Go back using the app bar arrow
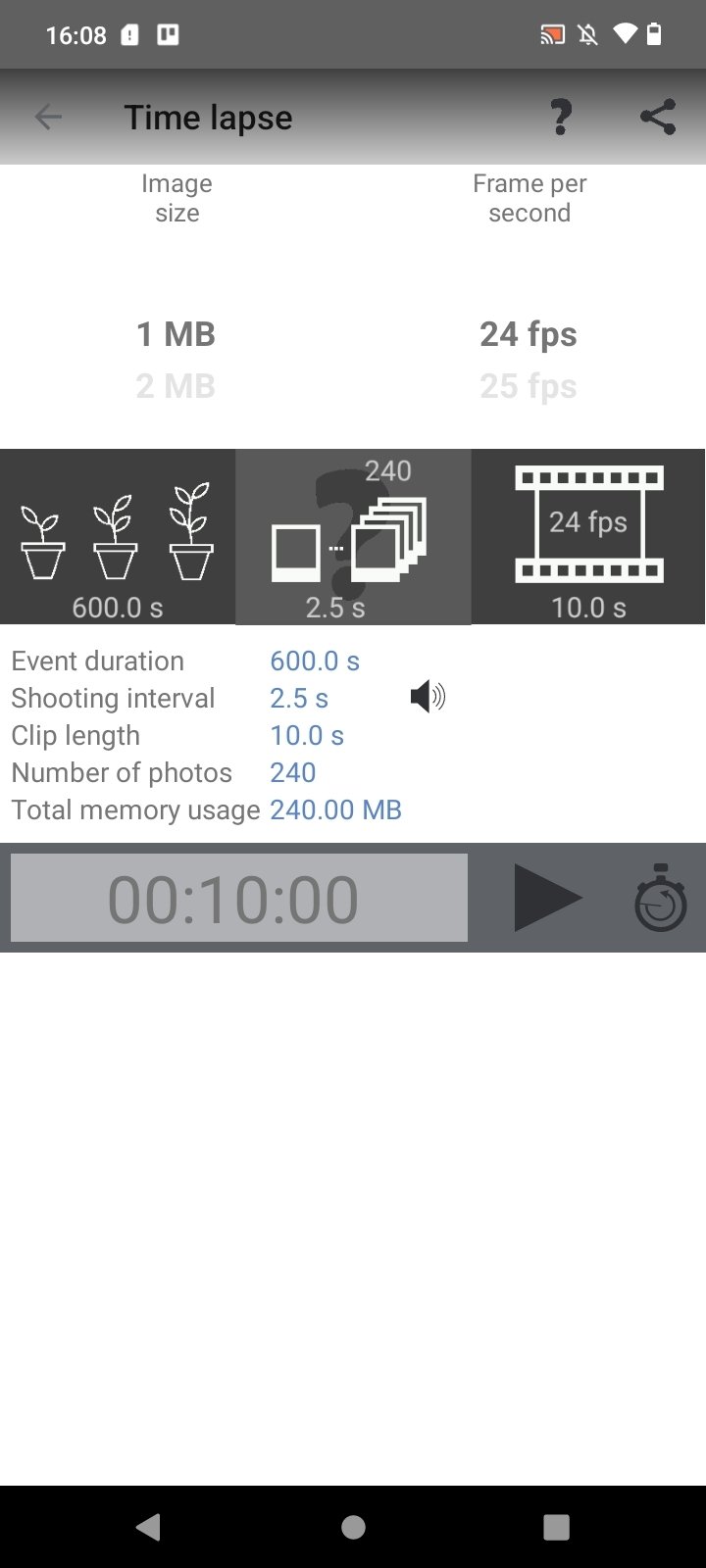 coord(48,118)
